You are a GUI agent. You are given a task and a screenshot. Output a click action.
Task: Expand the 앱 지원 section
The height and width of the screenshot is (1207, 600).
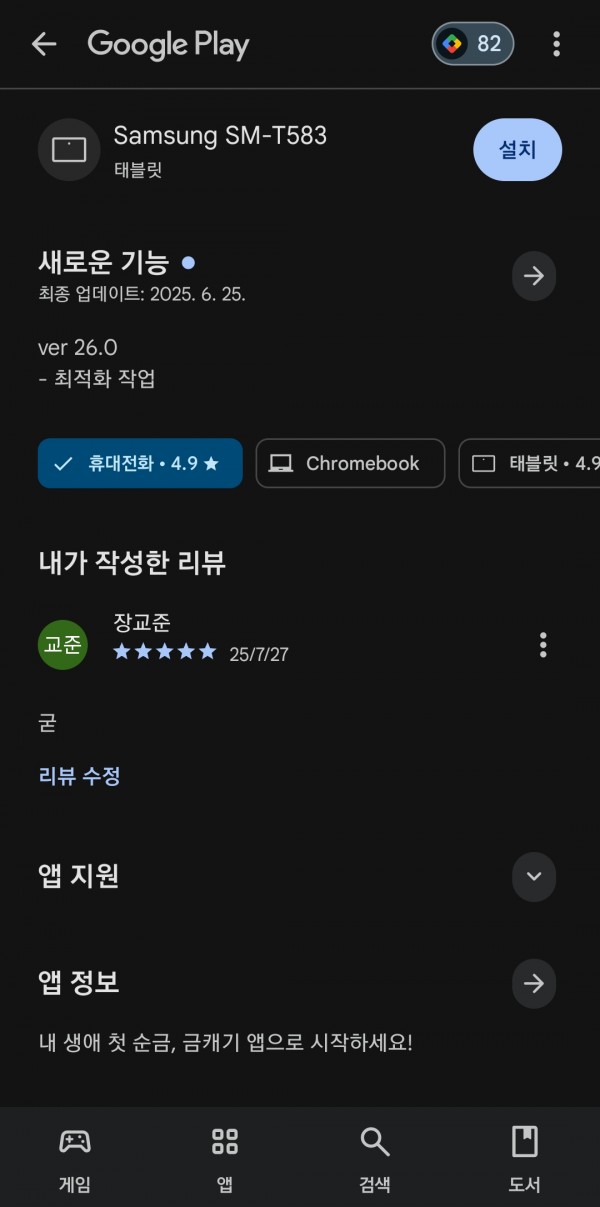[x=534, y=877]
